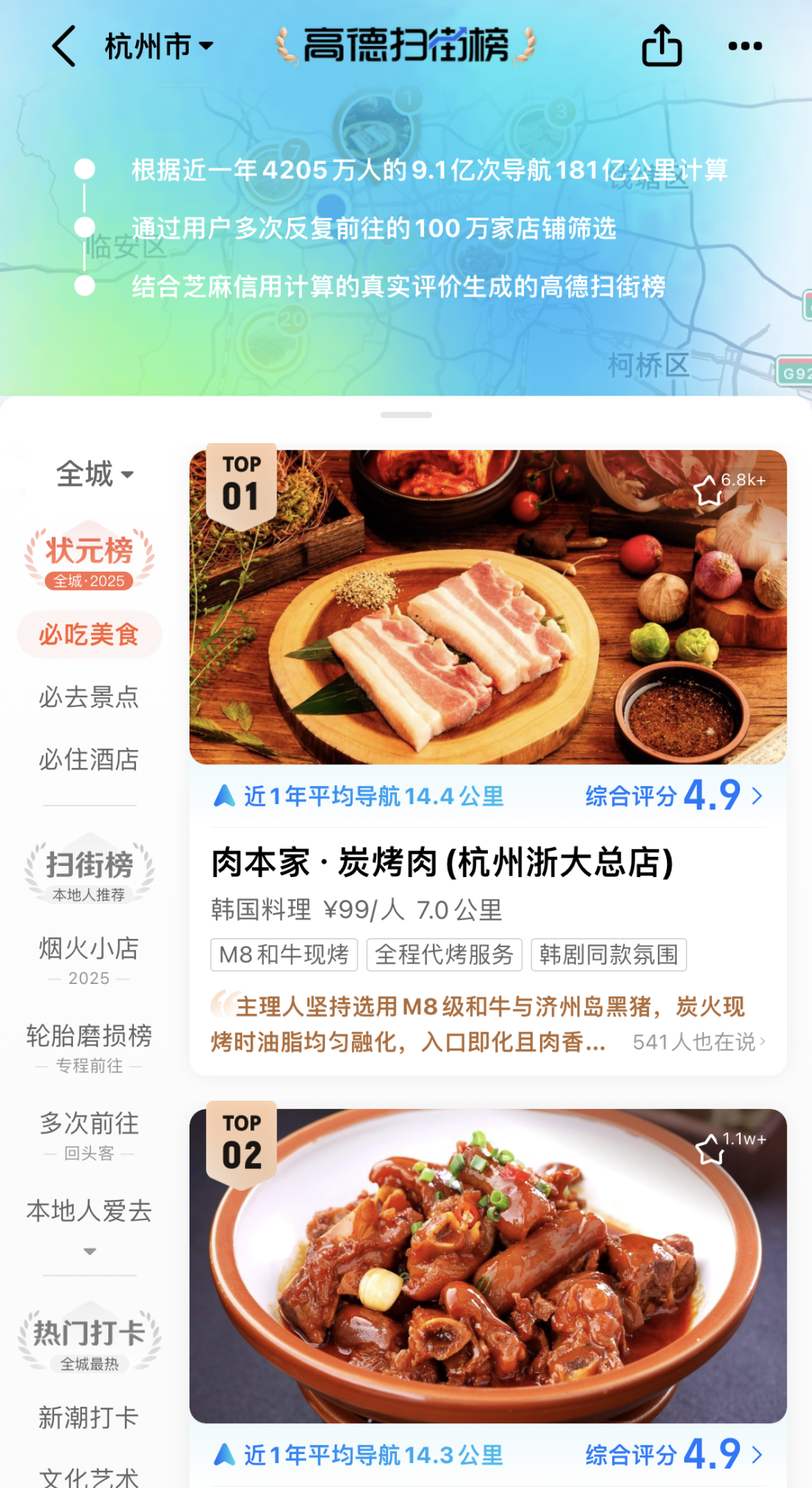Open 肉本家·炭烤肉 restaurant card

coord(442,862)
